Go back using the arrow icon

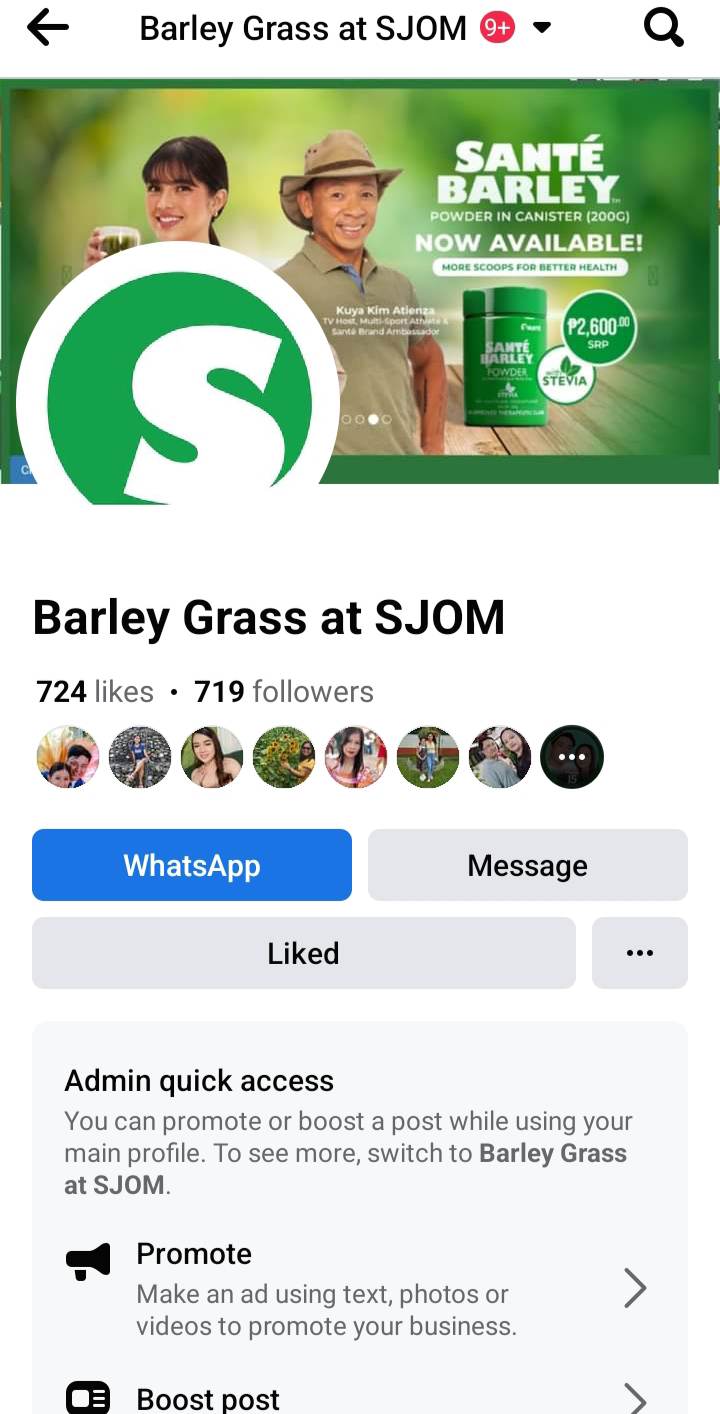click(48, 28)
